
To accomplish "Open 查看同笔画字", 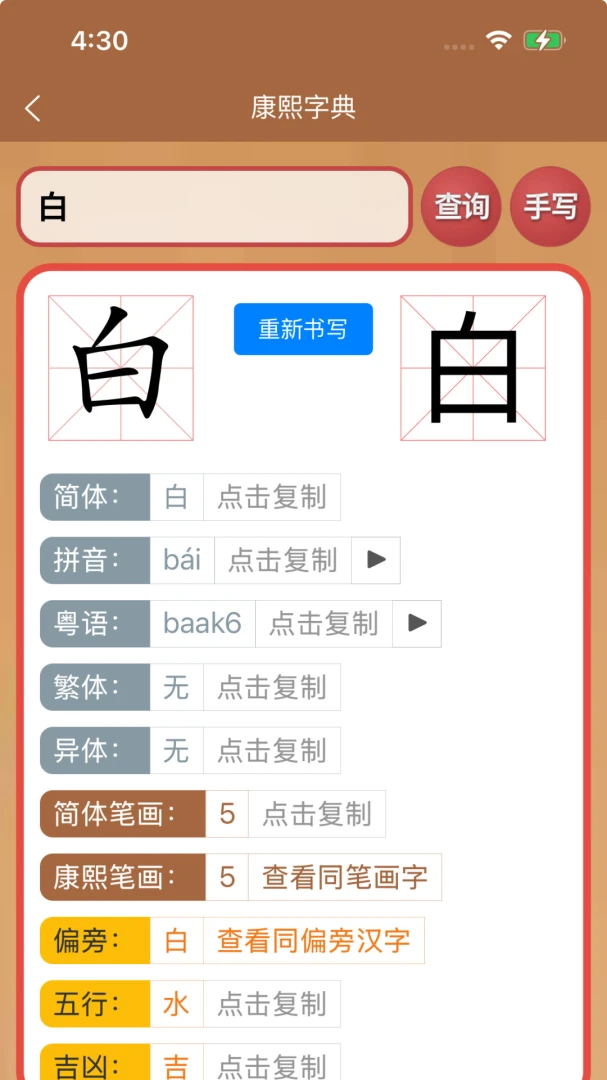I will point(345,877).
